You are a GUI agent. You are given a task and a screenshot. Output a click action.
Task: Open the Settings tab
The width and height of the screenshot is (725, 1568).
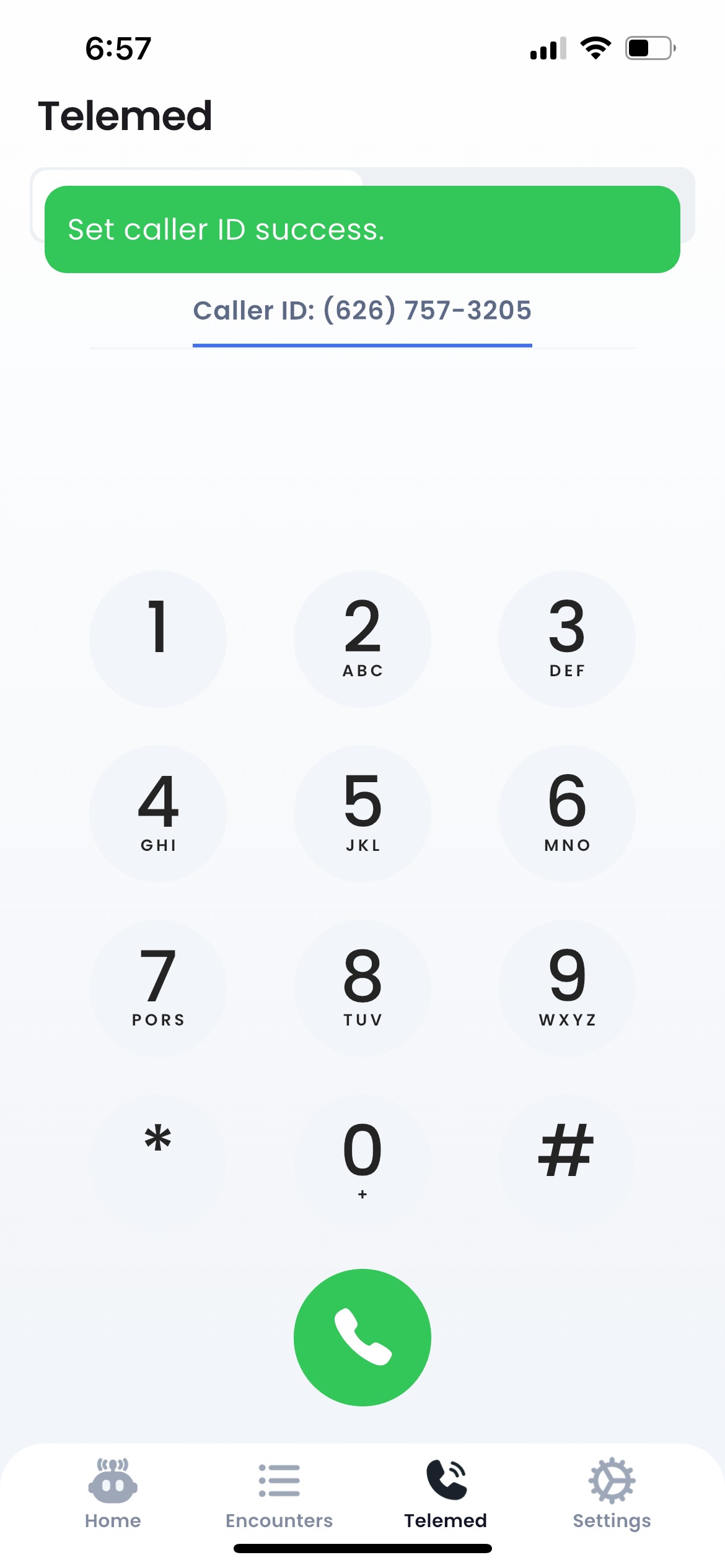pyautogui.click(x=612, y=1494)
